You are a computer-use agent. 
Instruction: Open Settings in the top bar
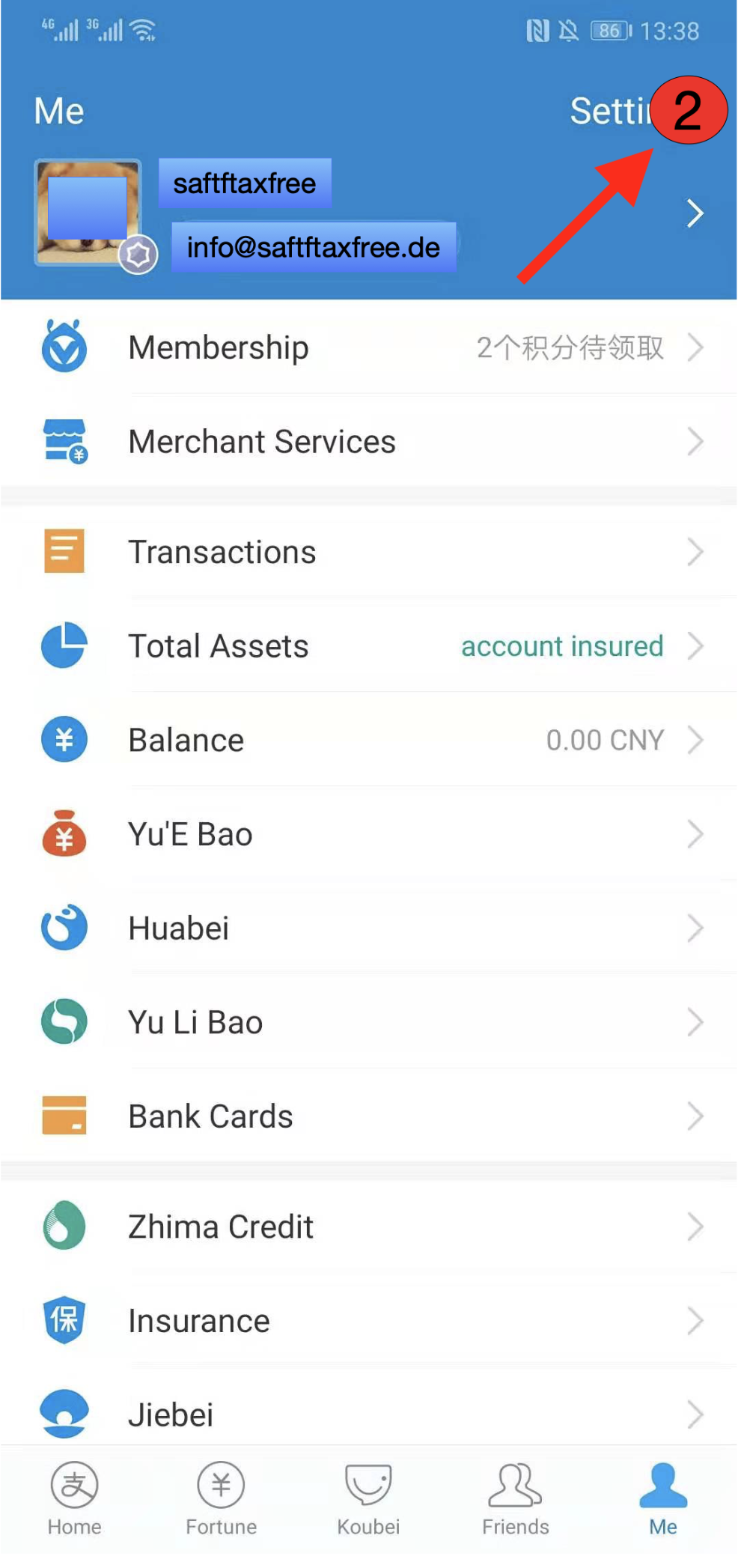(610, 112)
